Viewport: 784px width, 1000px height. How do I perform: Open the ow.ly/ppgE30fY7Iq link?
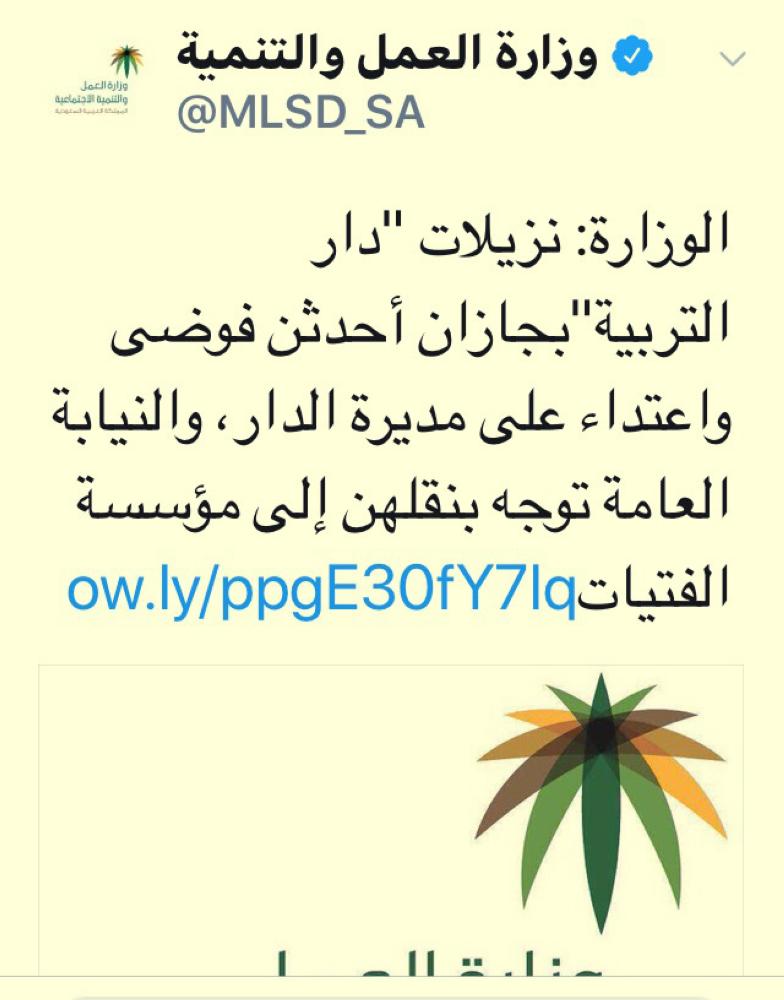322,595
